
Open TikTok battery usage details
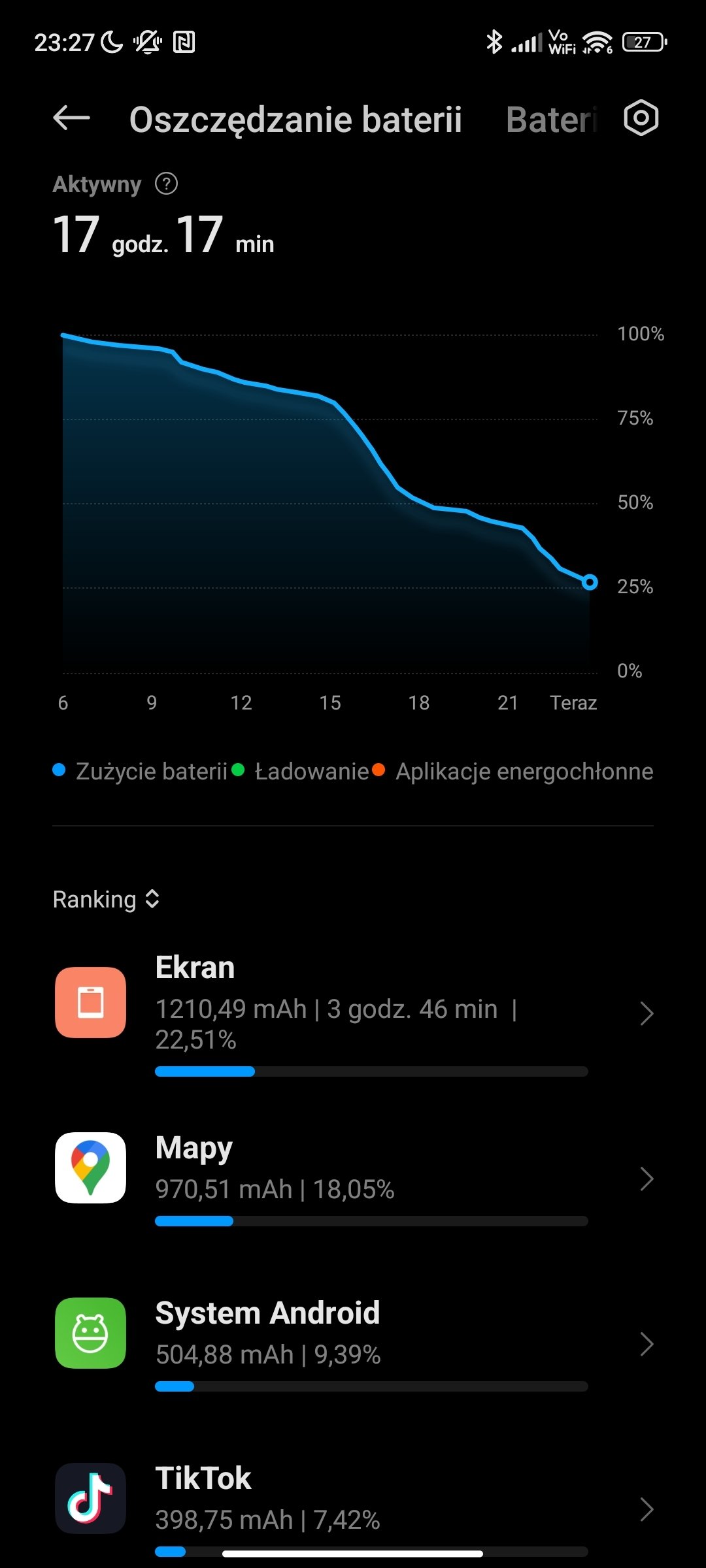[353, 1508]
